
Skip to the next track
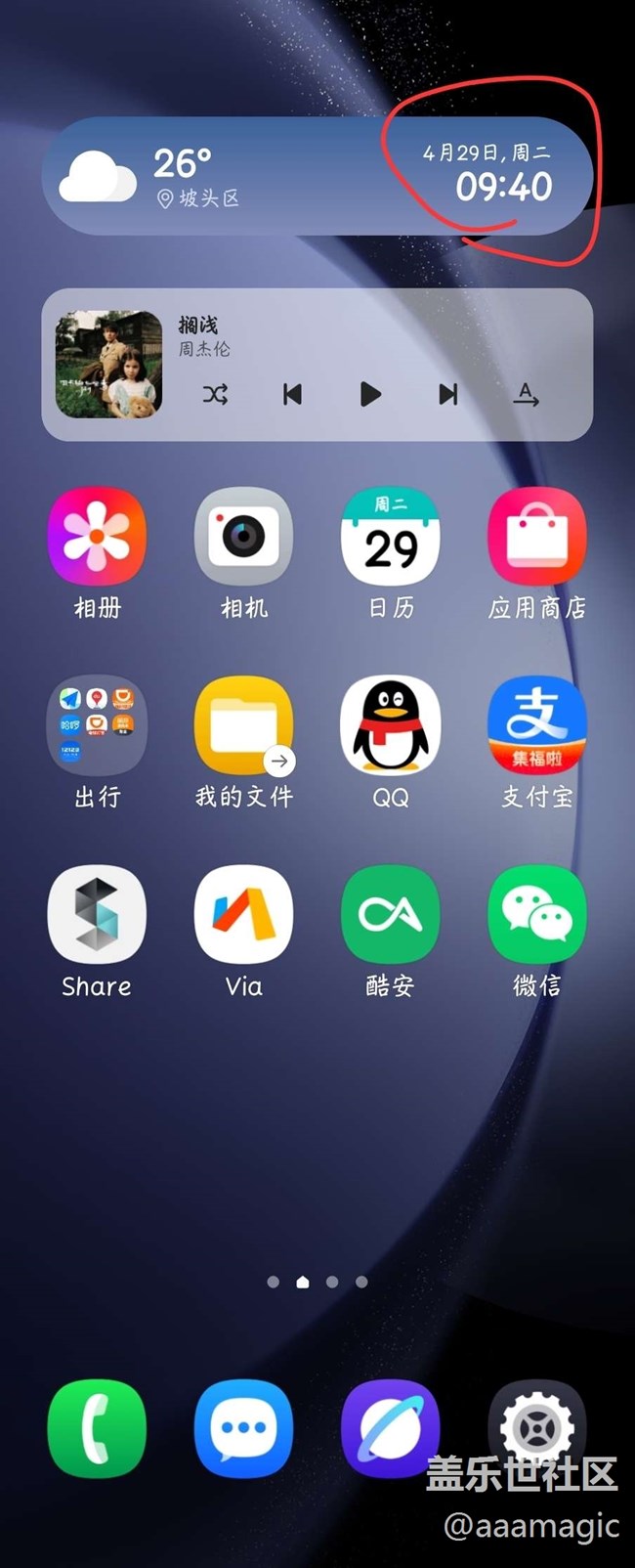pos(448,394)
